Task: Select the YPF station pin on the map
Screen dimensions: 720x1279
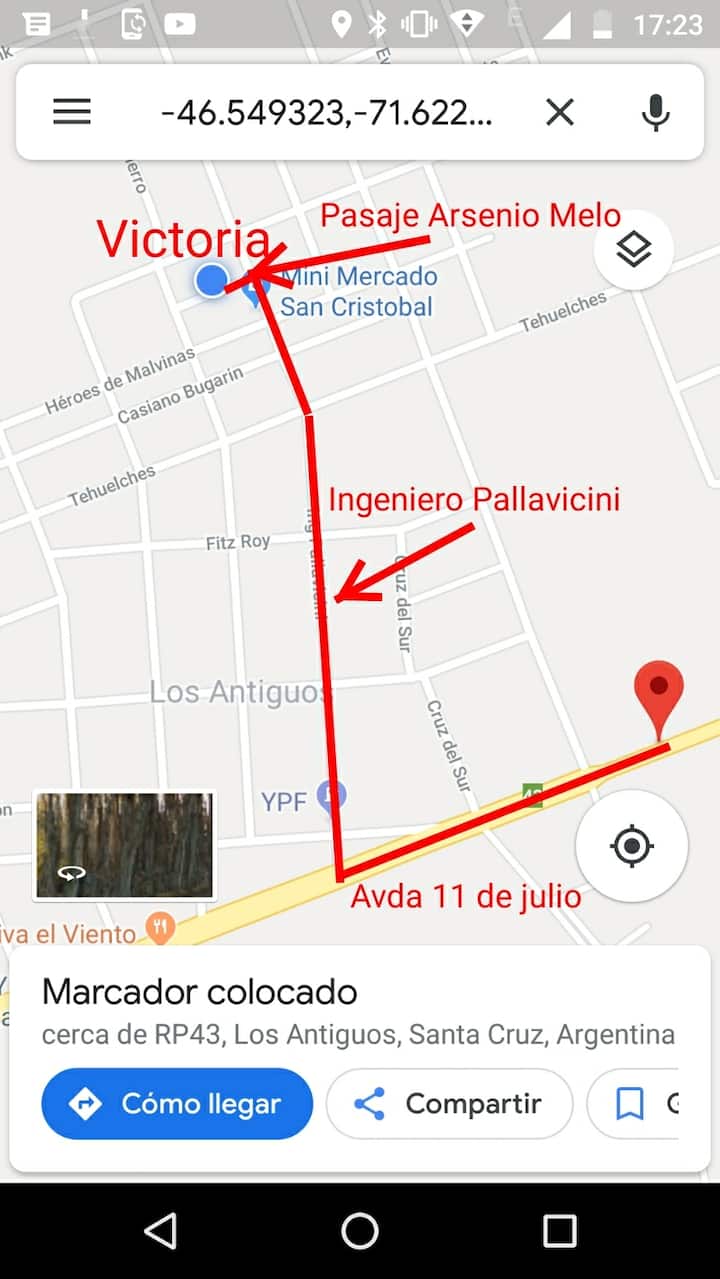Action: pos(331,798)
